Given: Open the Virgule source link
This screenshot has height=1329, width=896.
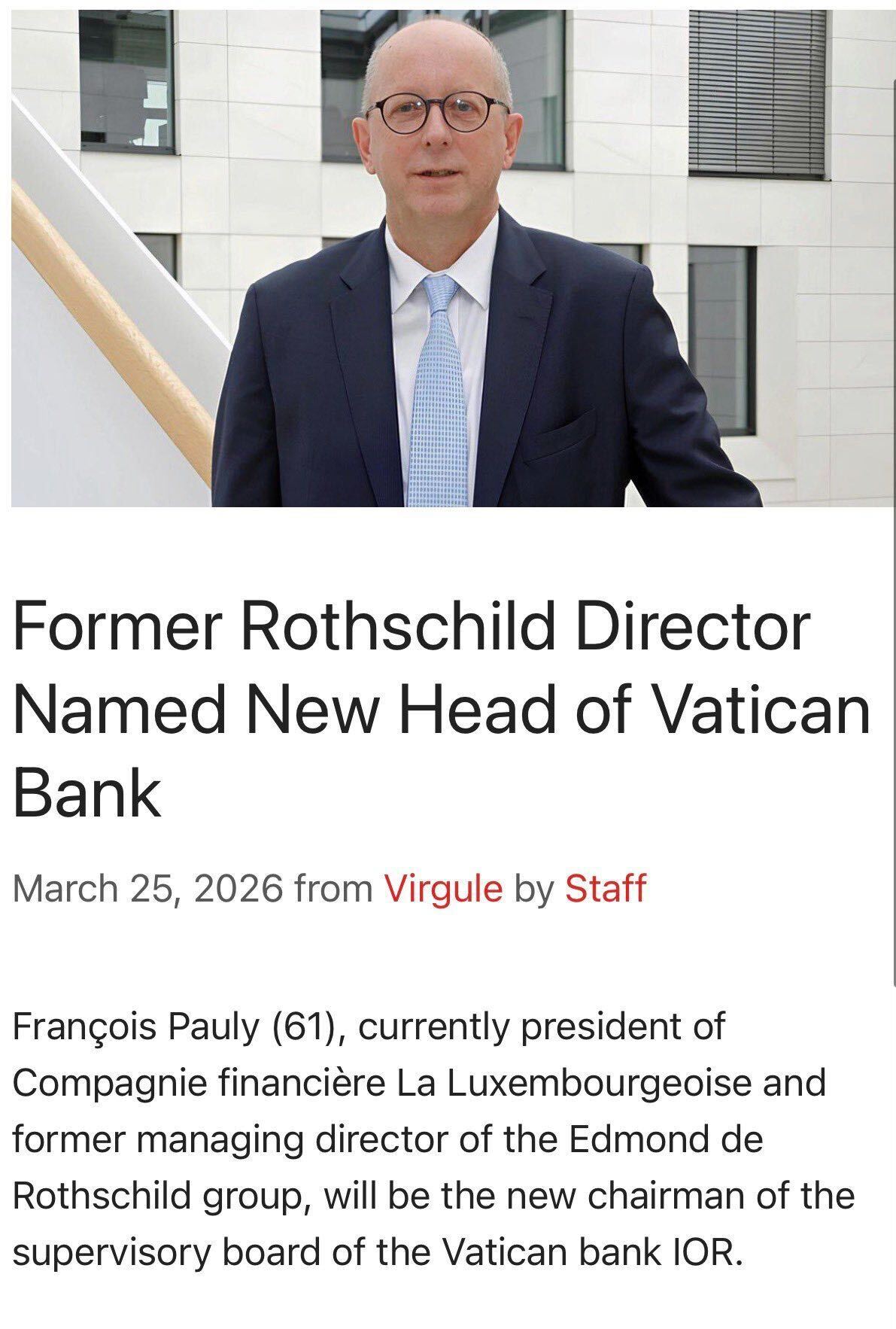Looking at the screenshot, I should point(443,888).
